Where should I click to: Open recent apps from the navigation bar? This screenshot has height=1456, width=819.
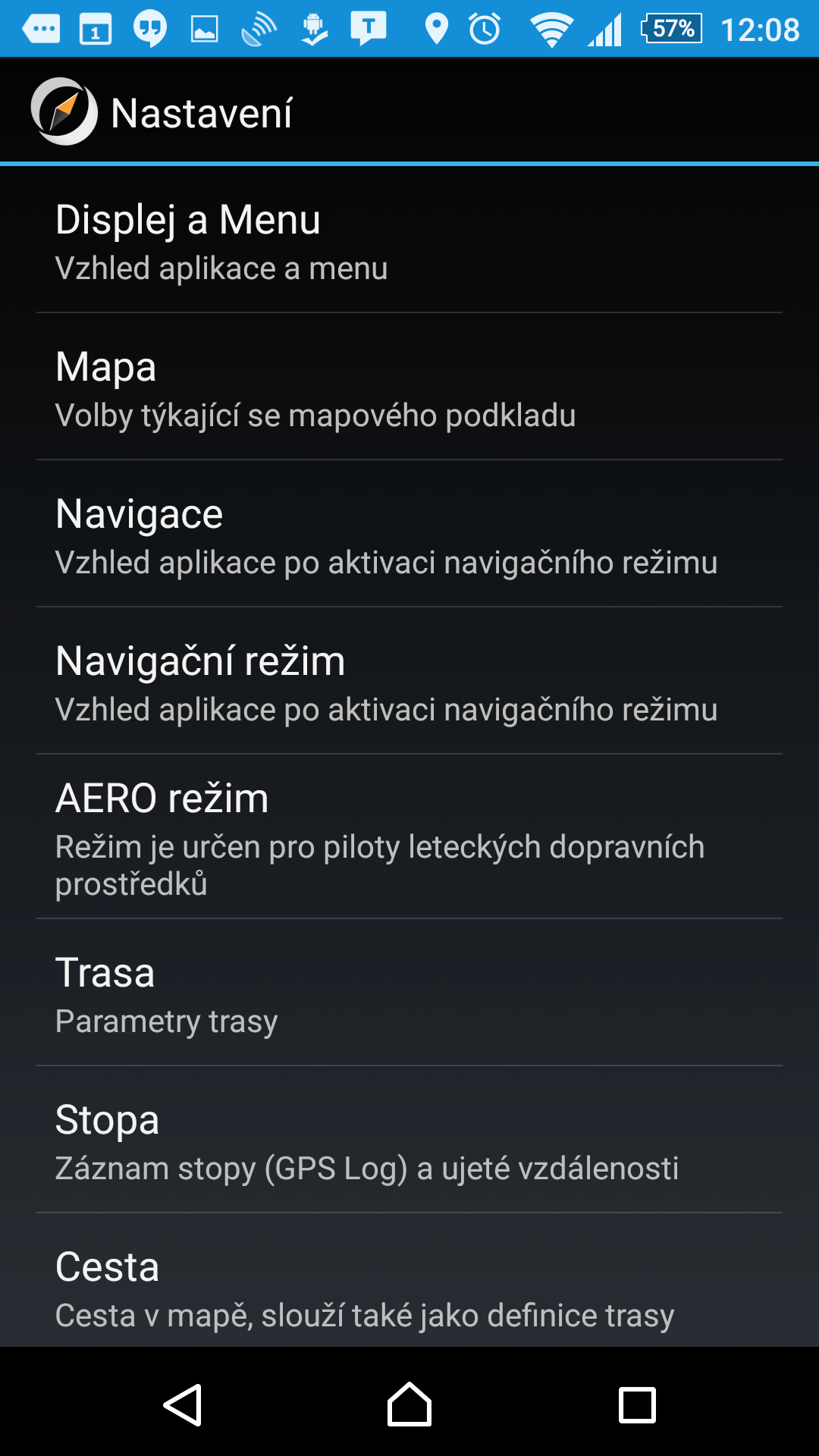637,1404
